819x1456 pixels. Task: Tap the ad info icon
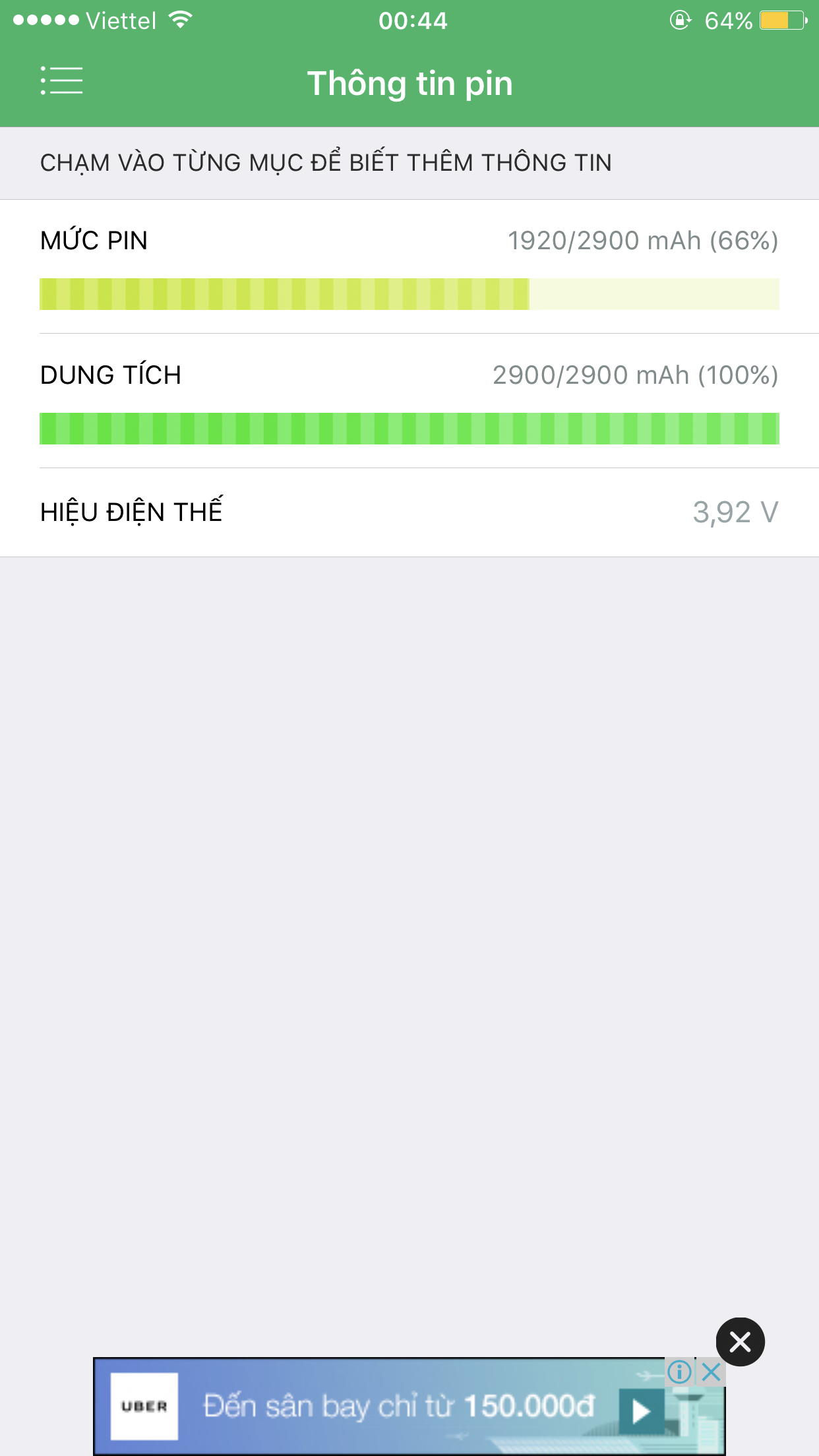click(679, 1372)
